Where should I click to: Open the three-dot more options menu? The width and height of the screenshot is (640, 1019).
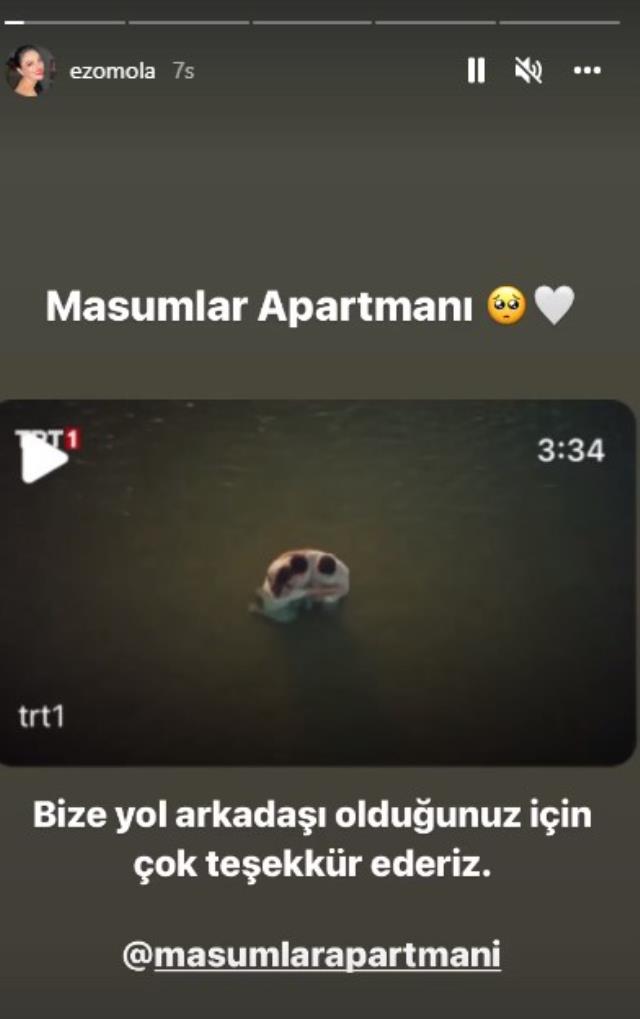coord(587,70)
